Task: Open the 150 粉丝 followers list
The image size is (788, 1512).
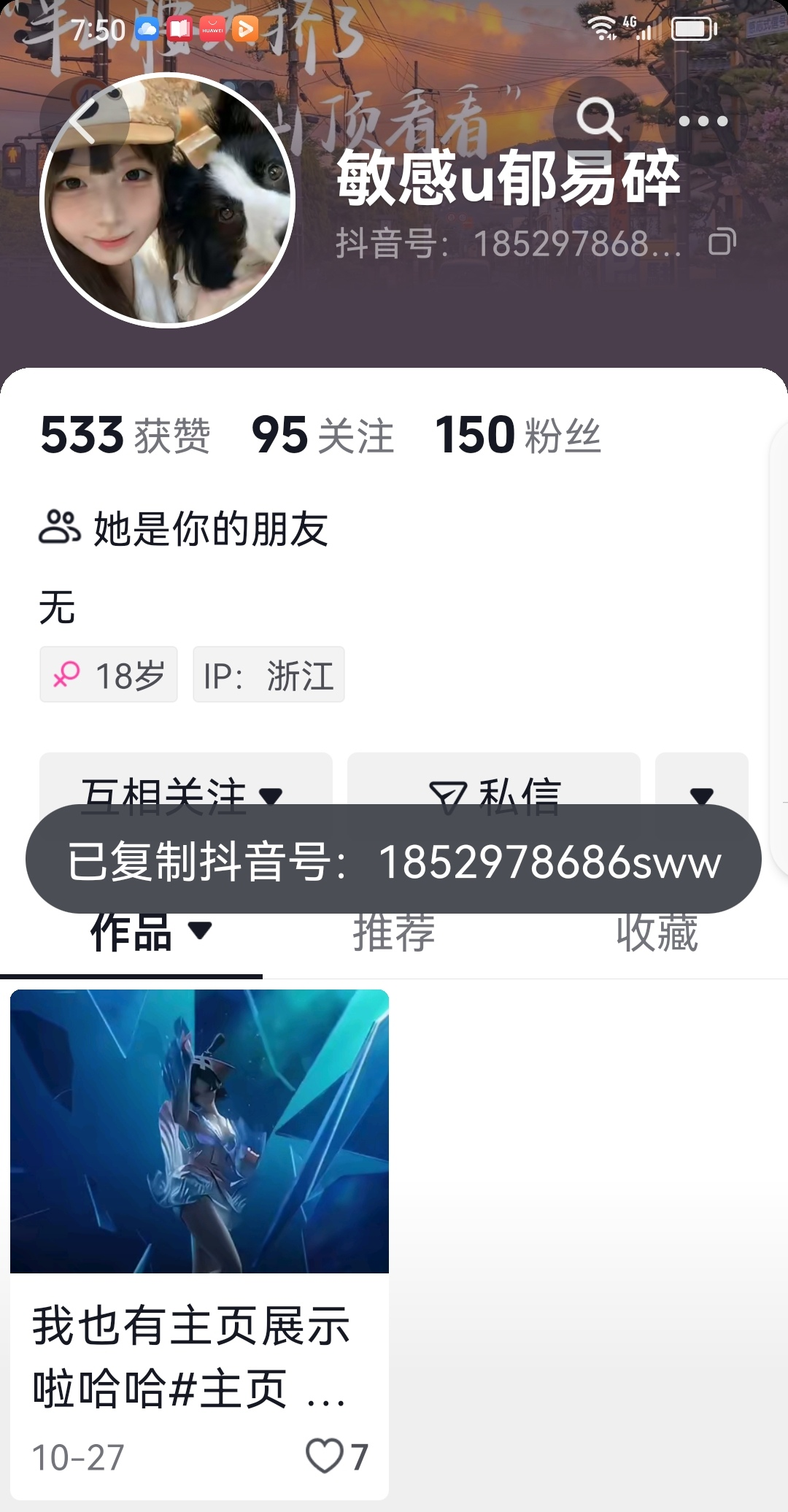Action: [x=518, y=435]
